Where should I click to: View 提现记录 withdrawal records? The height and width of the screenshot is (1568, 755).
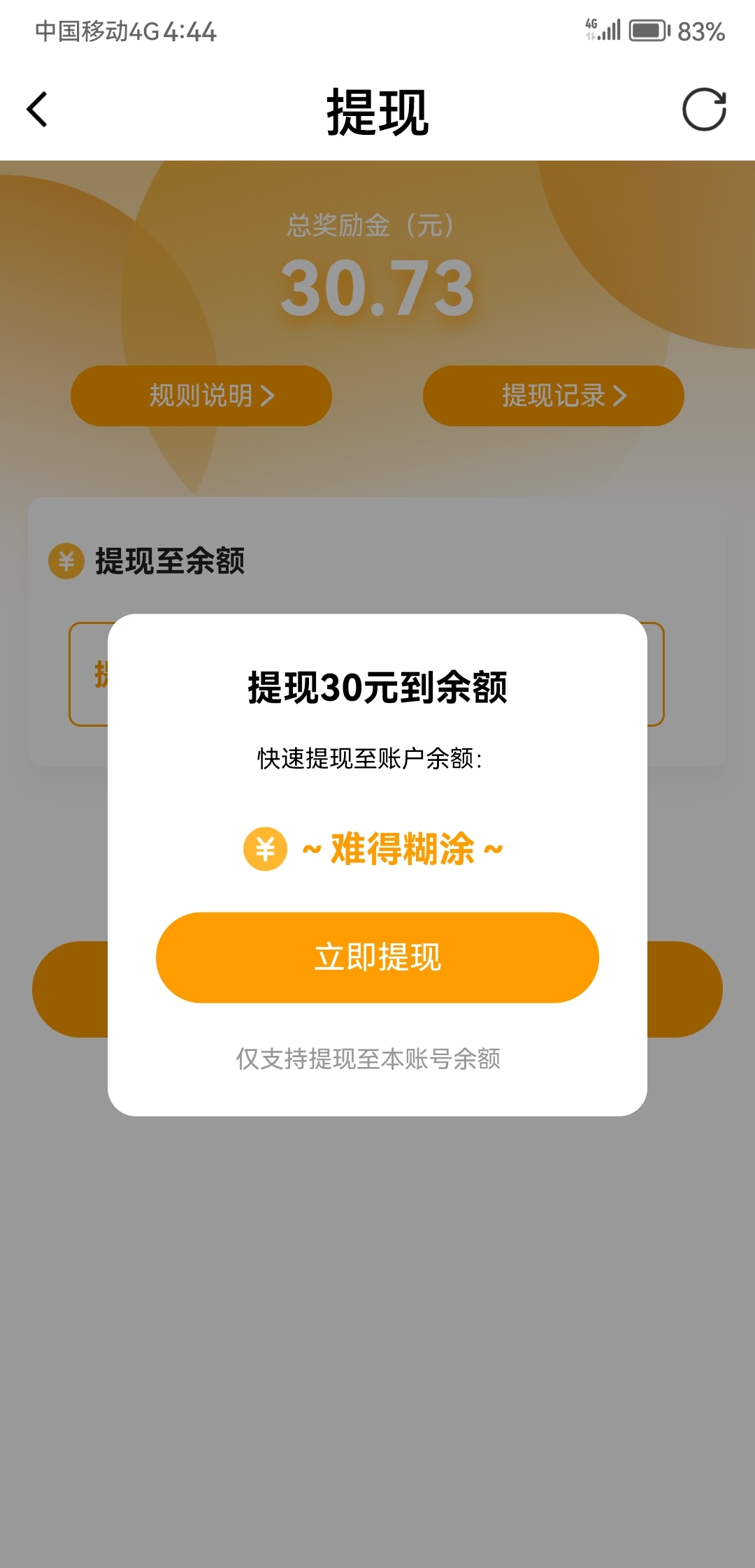pos(554,395)
